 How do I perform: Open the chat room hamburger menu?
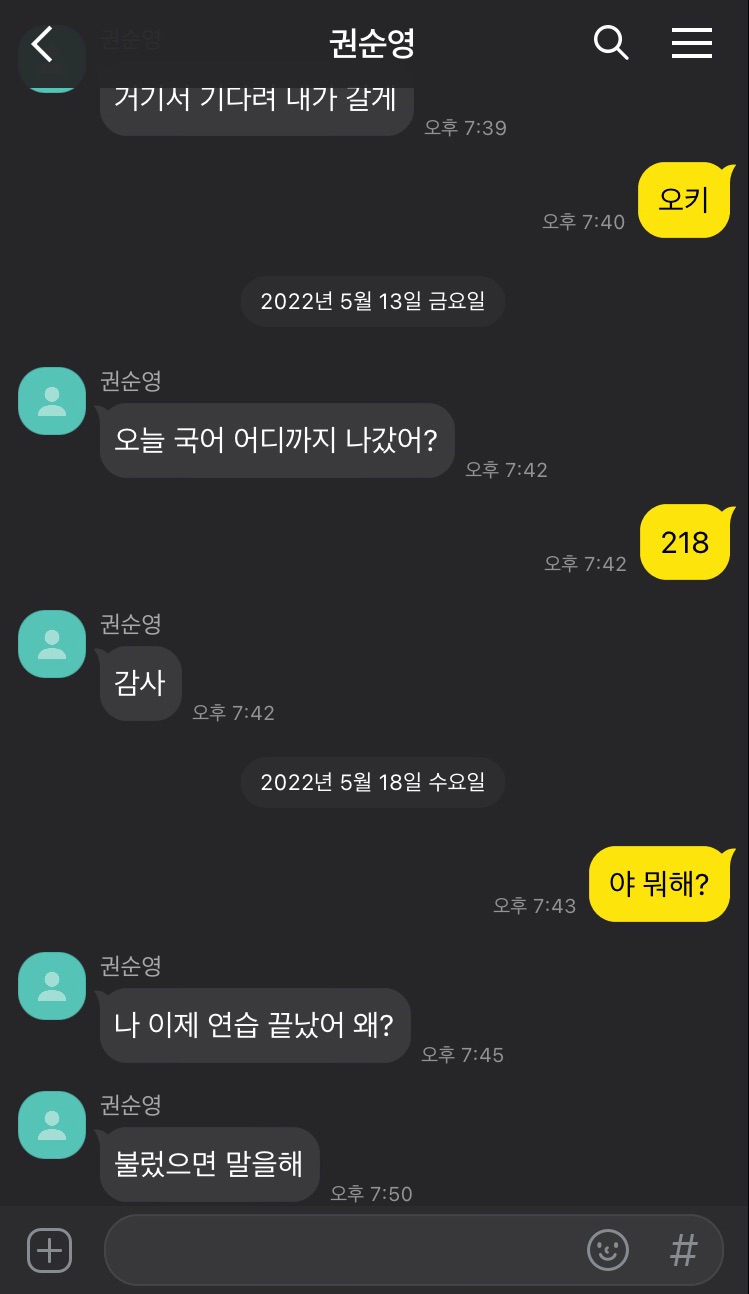tap(691, 43)
